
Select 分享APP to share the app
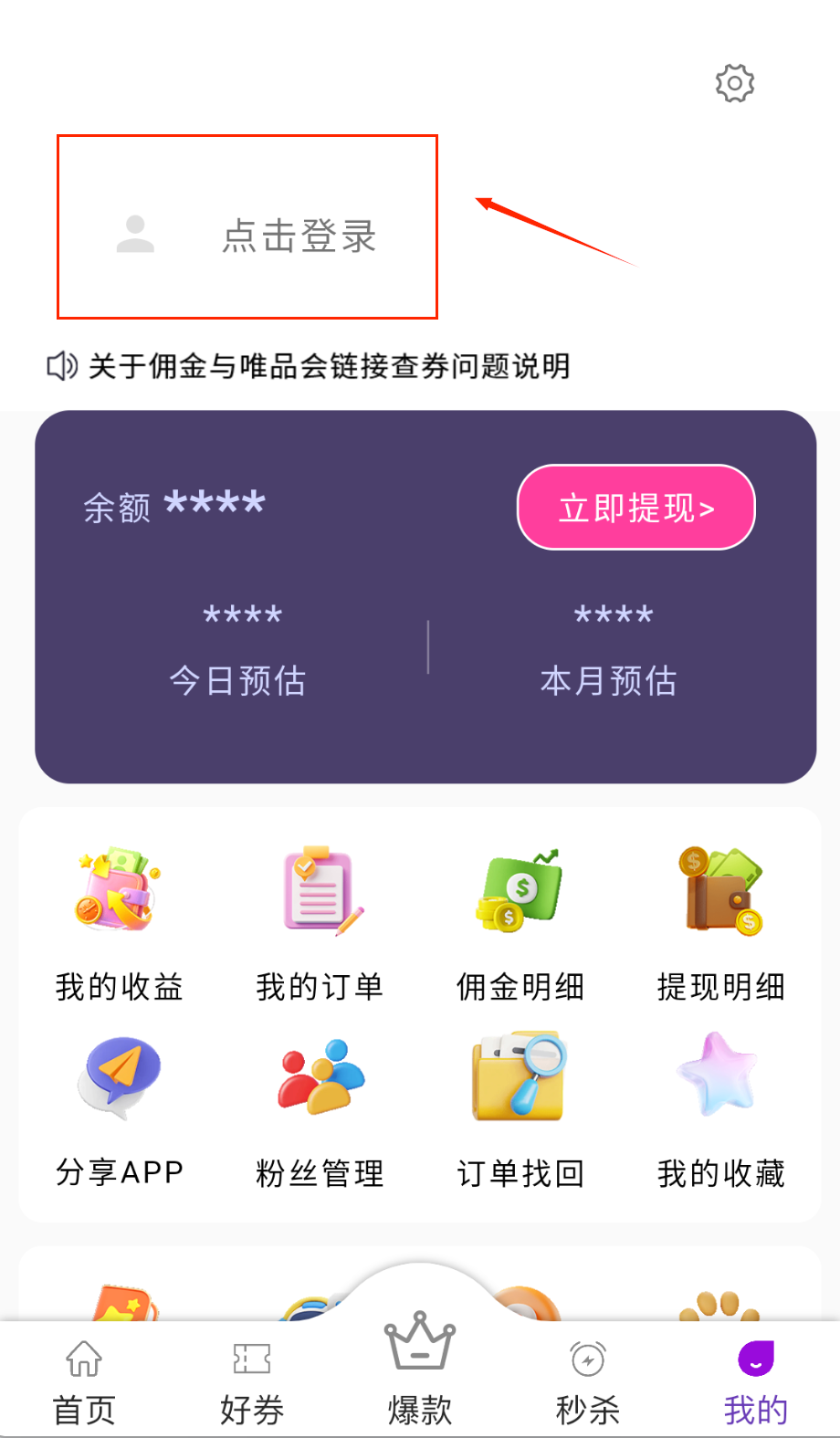coord(119,1109)
